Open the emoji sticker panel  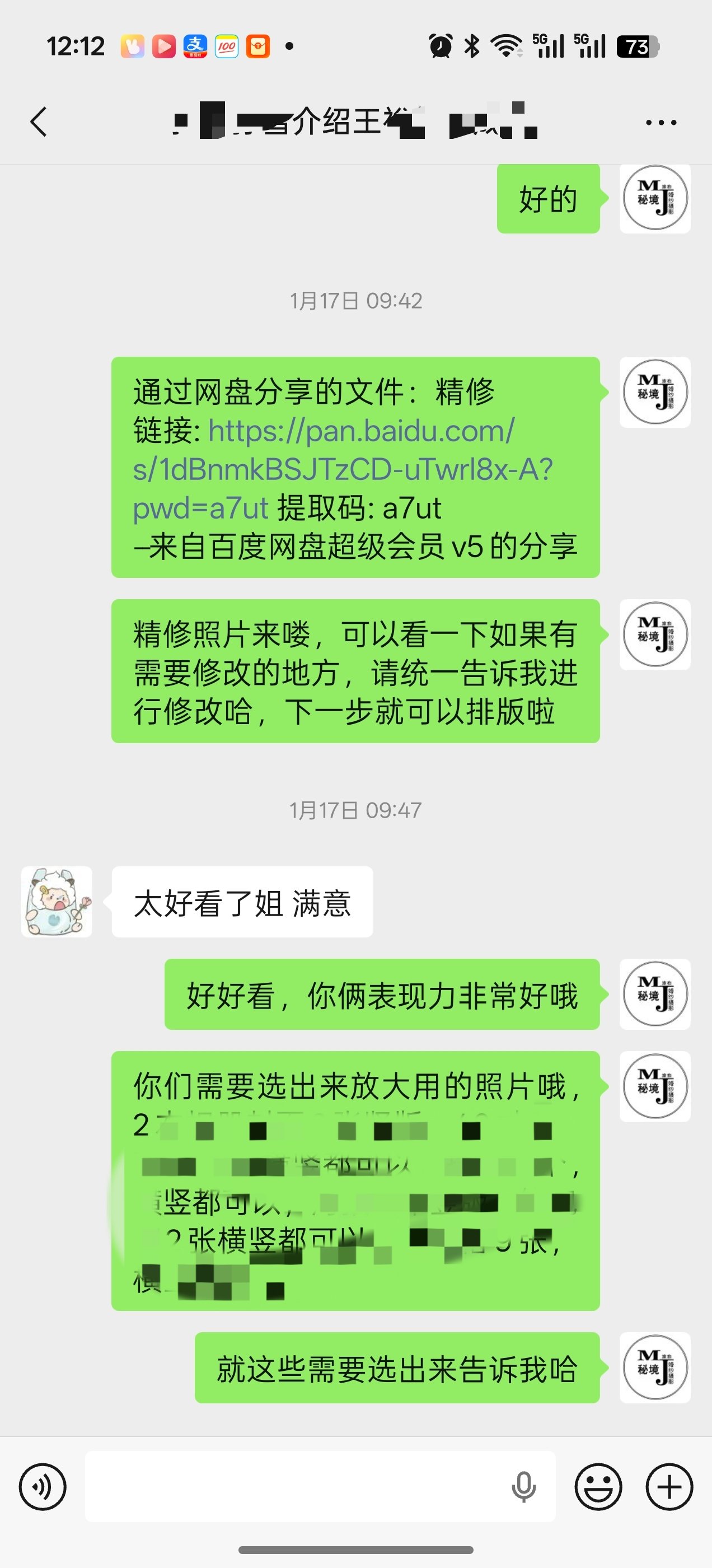pos(598,1487)
